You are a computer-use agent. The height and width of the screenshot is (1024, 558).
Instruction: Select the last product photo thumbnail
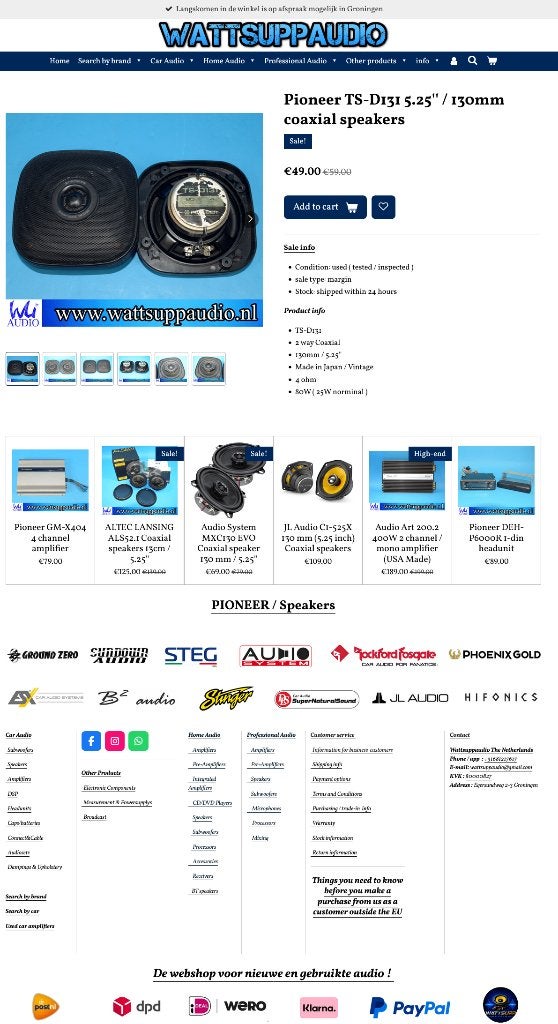tap(208, 369)
